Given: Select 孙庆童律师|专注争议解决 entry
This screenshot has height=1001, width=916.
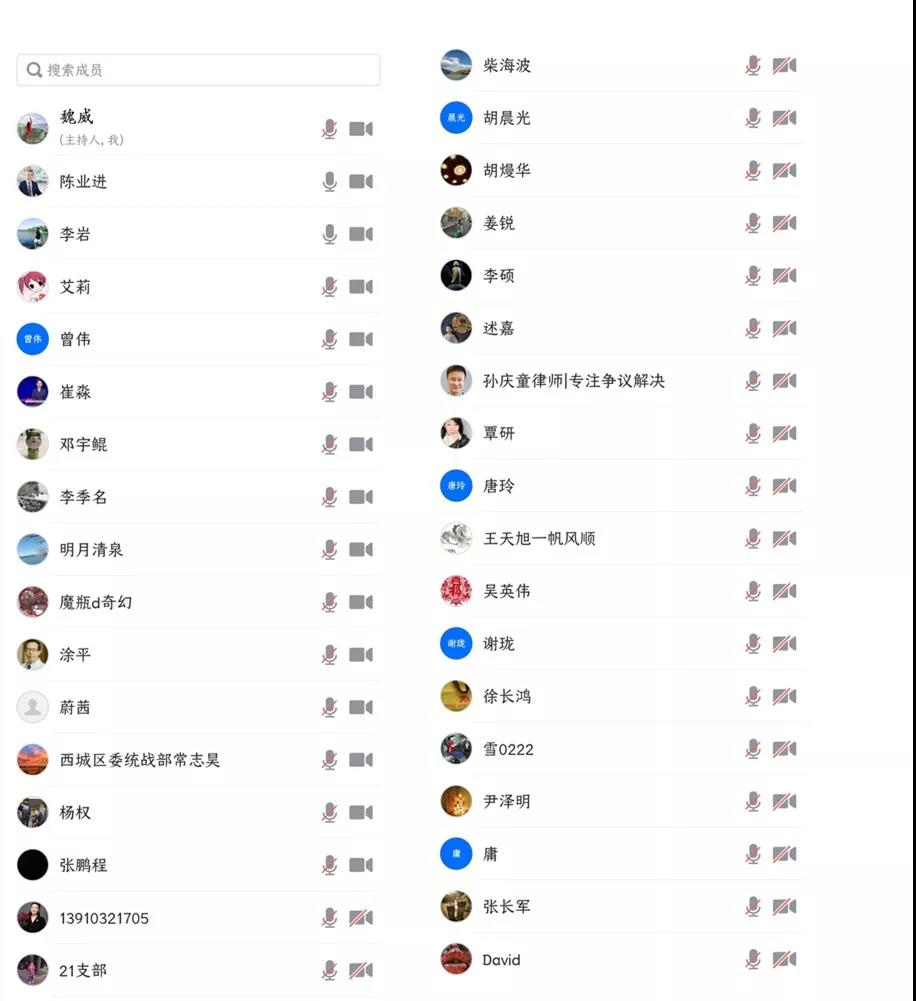Looking at the screenshot, I should (x=574, y=381).
